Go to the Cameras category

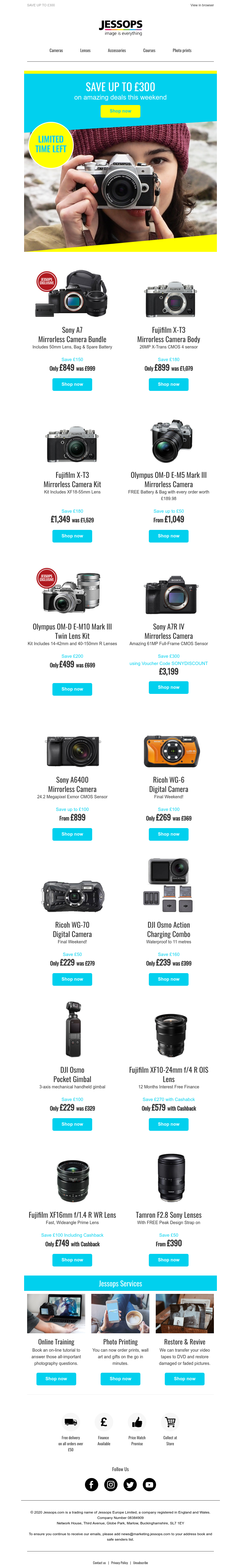click(56, 51)
